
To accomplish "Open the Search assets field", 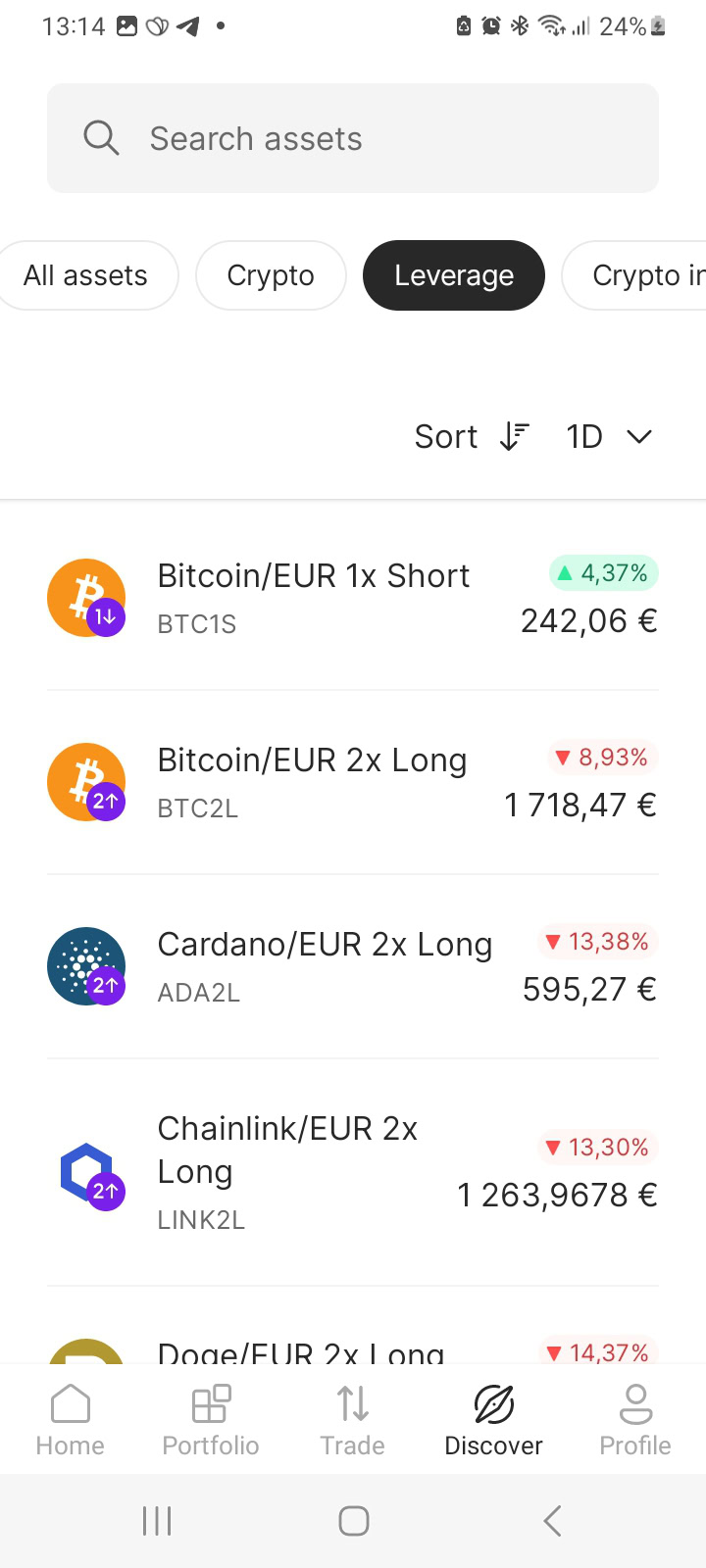I will click(x=353, y=138).
